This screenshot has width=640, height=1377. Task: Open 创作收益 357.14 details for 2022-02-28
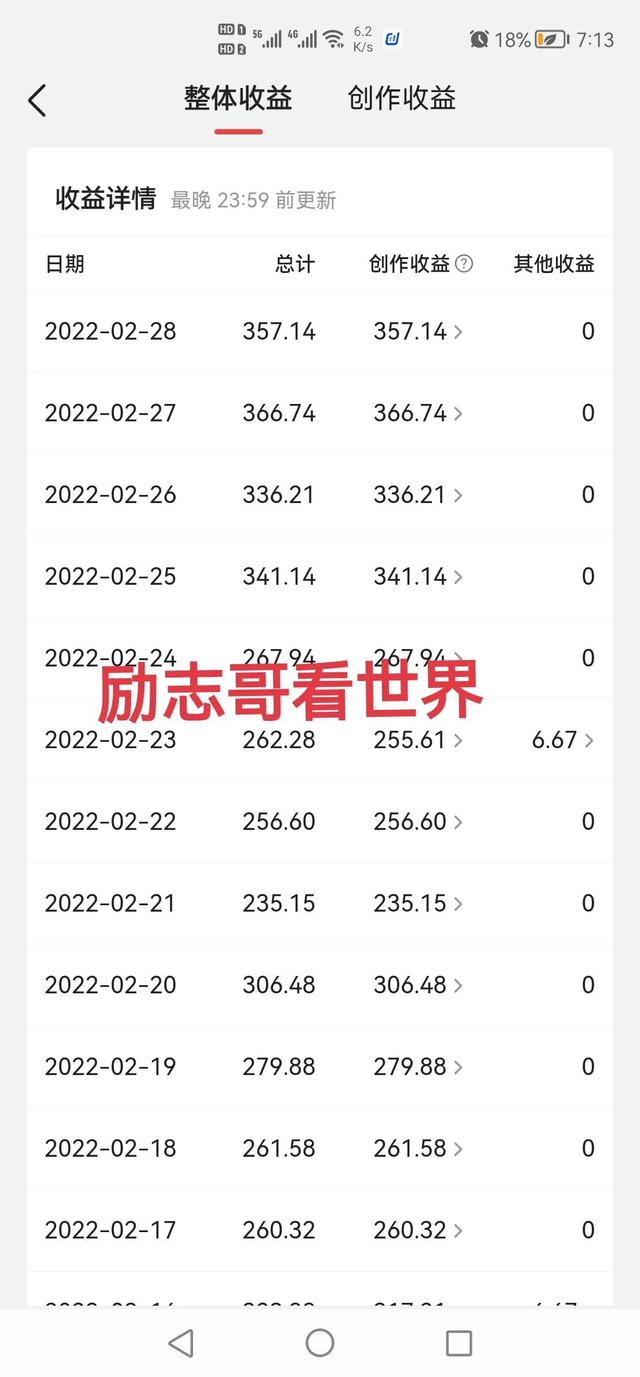coord(418,332)
